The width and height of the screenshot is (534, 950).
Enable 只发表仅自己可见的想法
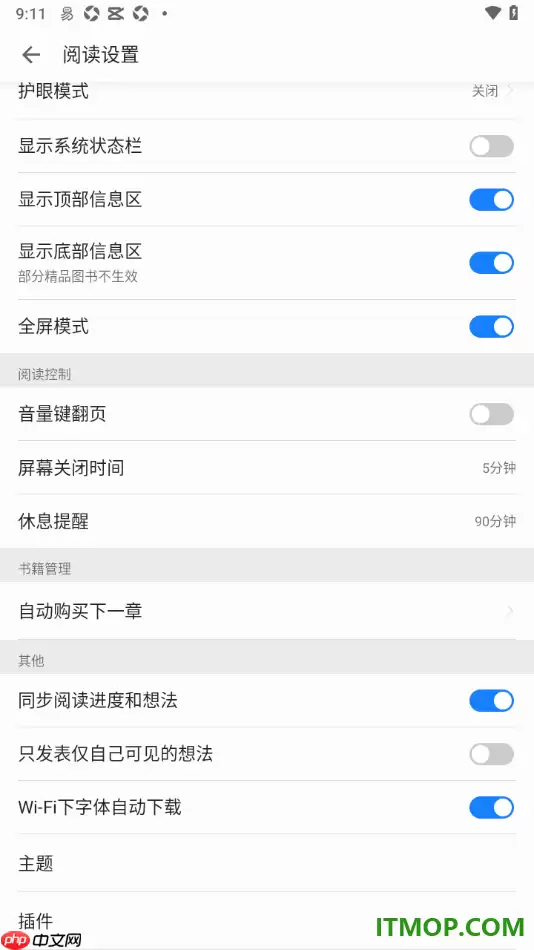tap(491, 754)
